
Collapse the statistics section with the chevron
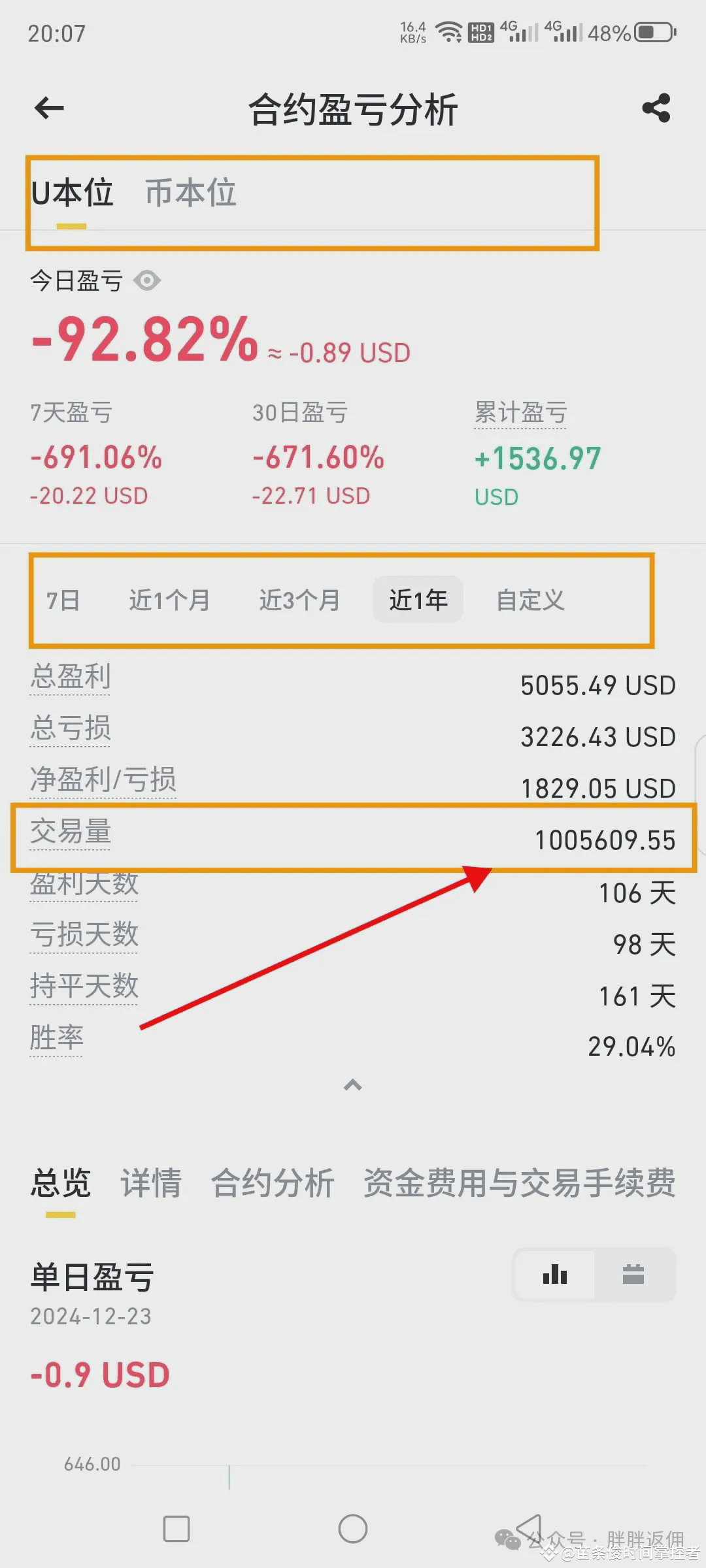[x=353, y=1085]
